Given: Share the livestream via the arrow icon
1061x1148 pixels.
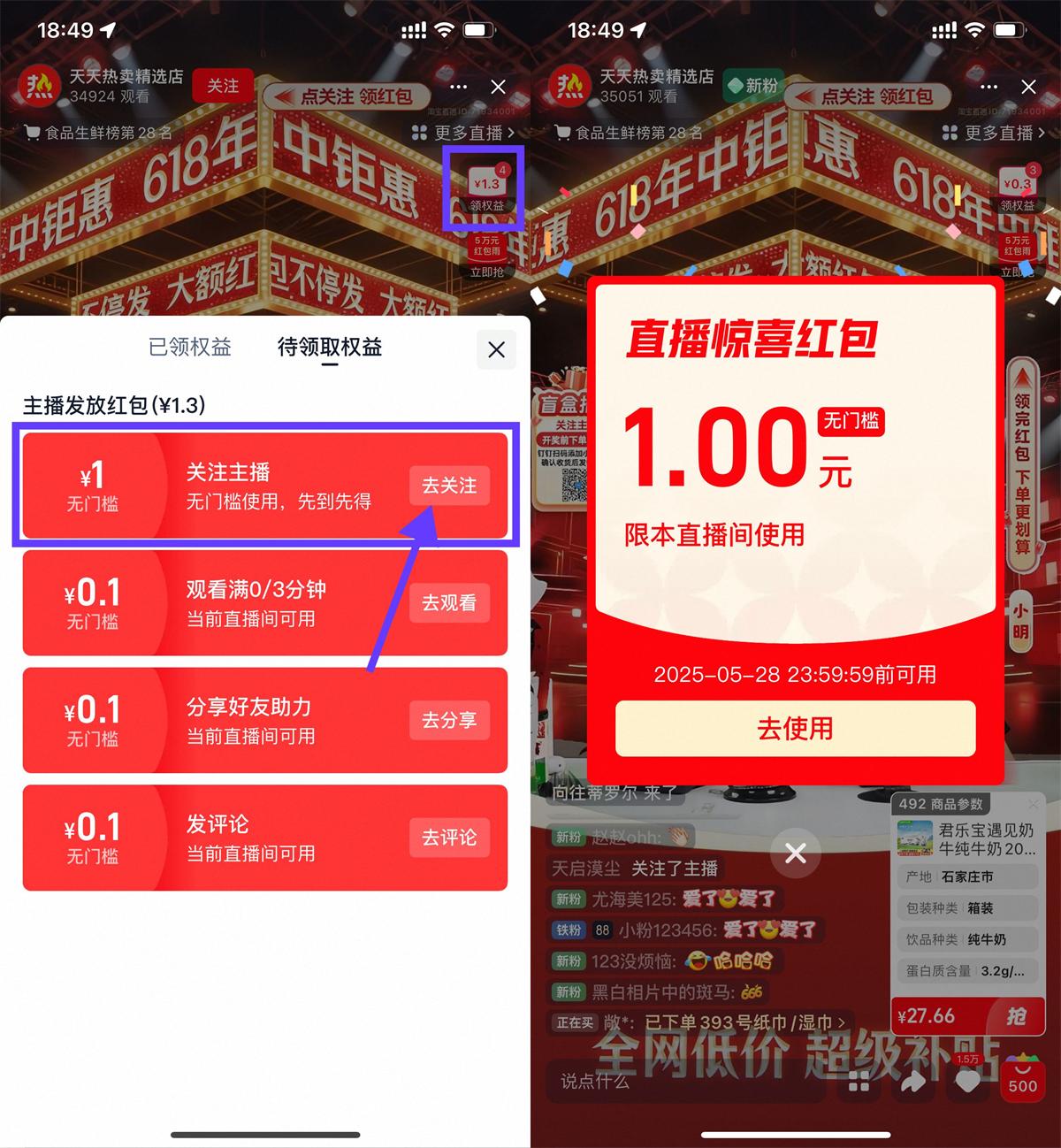Looking at the screenshot, I should pos(912,1081).
